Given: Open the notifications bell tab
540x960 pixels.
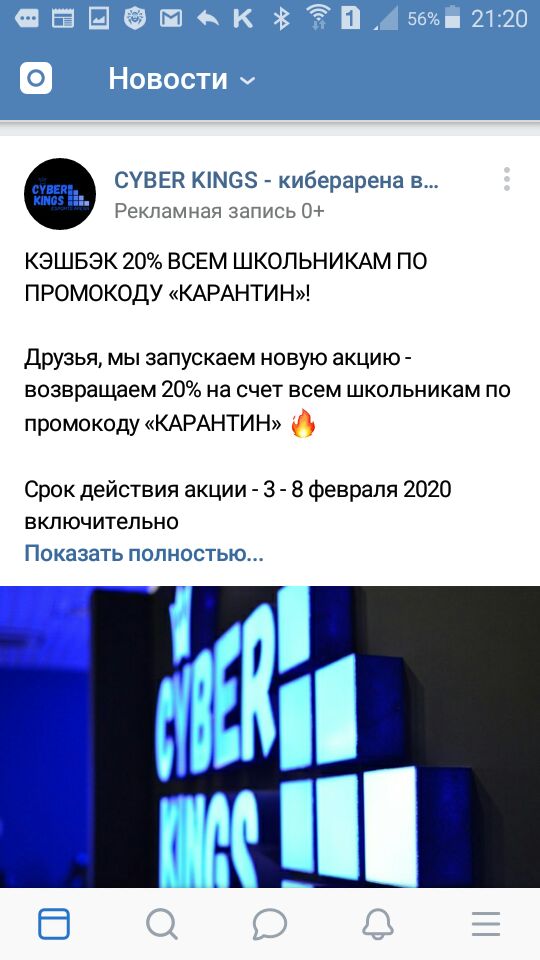Looking at the screenshot, I should (378, 924).
